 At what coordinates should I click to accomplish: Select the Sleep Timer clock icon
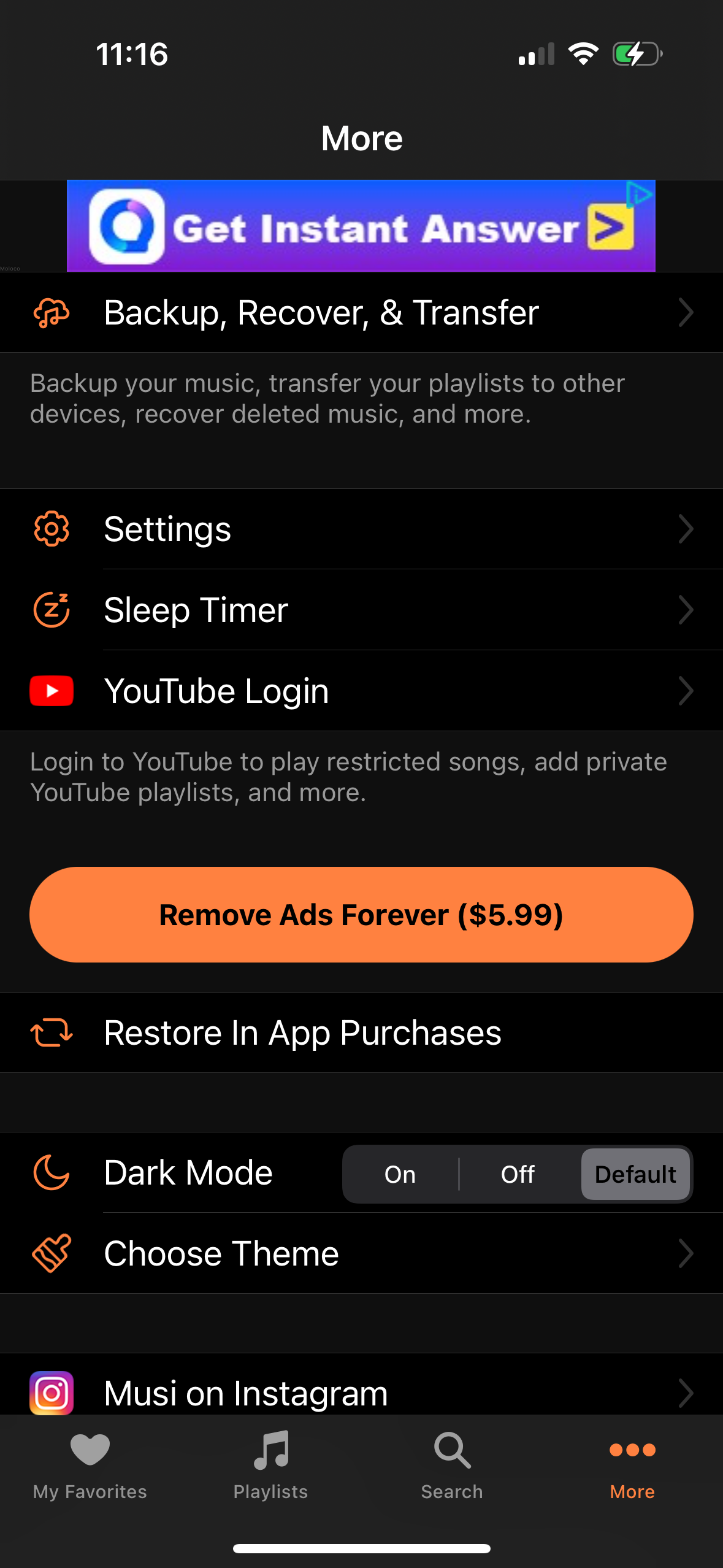point(52,610)
